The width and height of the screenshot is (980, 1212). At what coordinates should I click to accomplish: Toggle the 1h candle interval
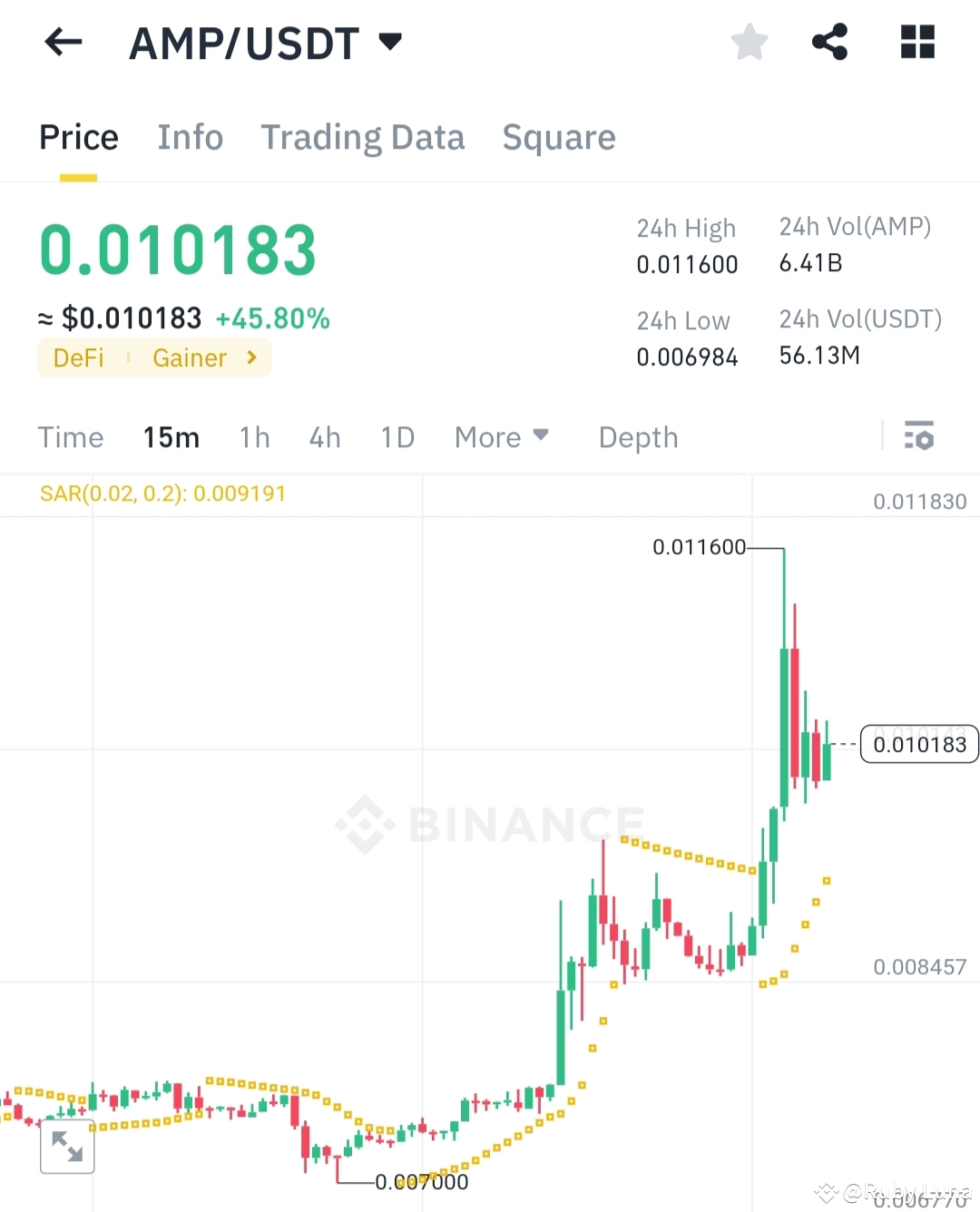tap(254, 437)
